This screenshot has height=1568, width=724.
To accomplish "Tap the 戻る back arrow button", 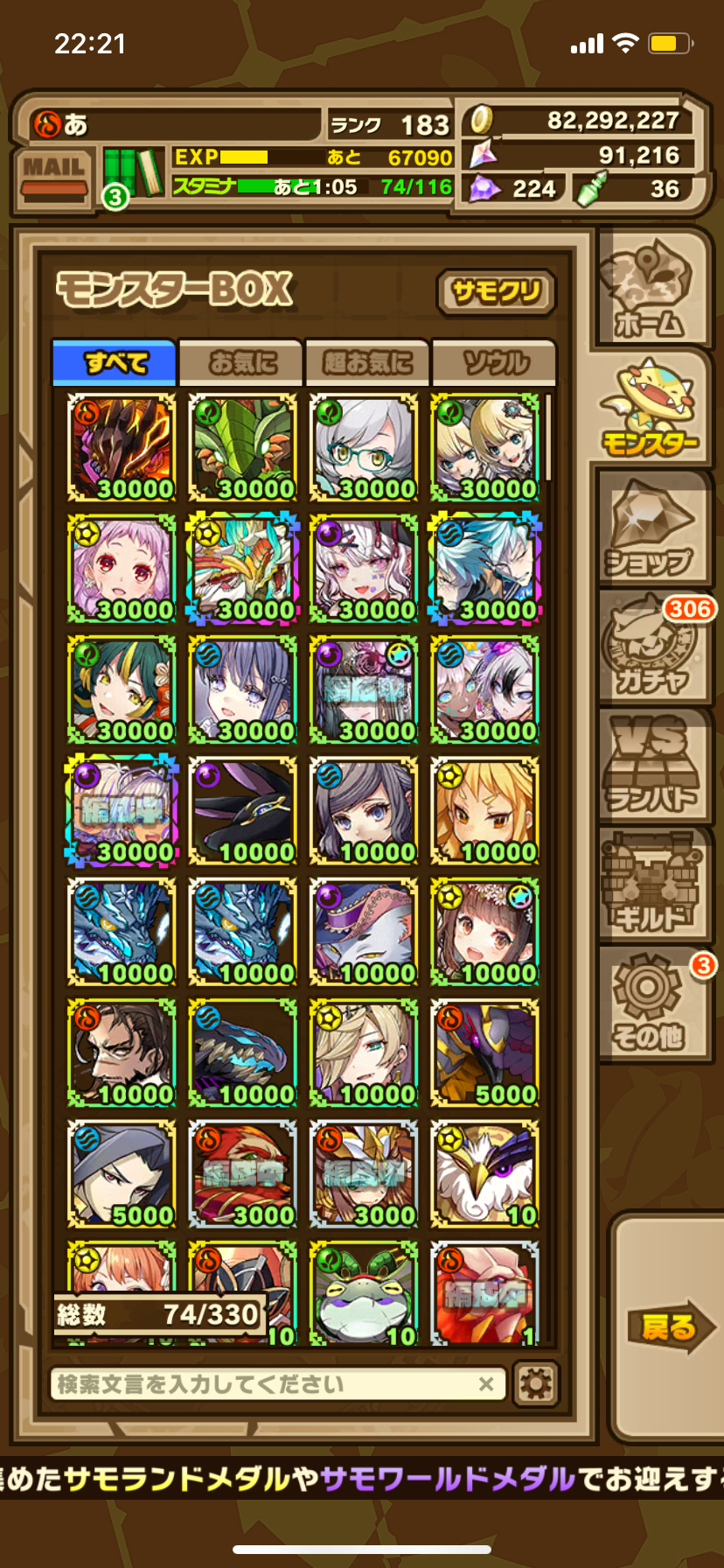I will tap(669, 1326).
